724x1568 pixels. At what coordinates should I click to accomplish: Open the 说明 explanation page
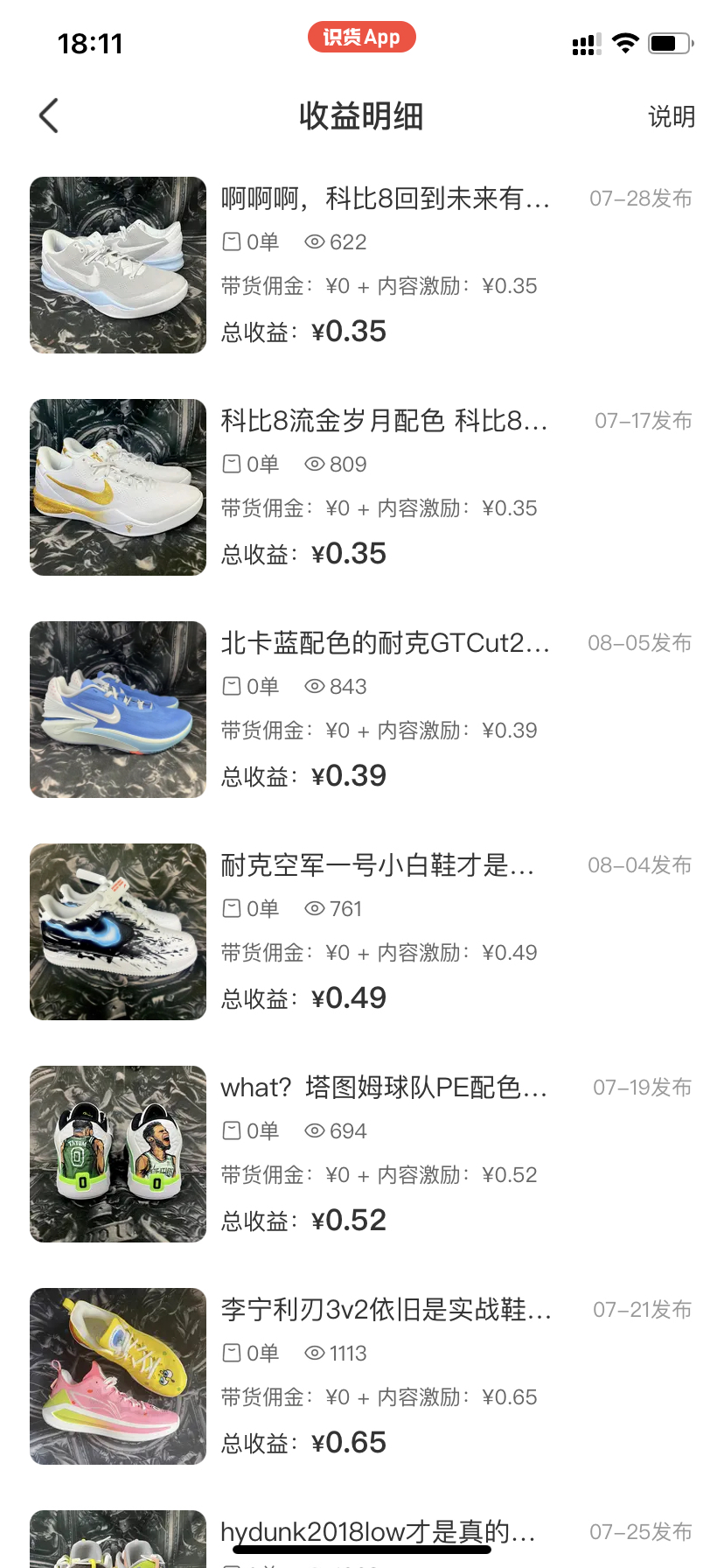pyautogui.click(x=671, y=116)
